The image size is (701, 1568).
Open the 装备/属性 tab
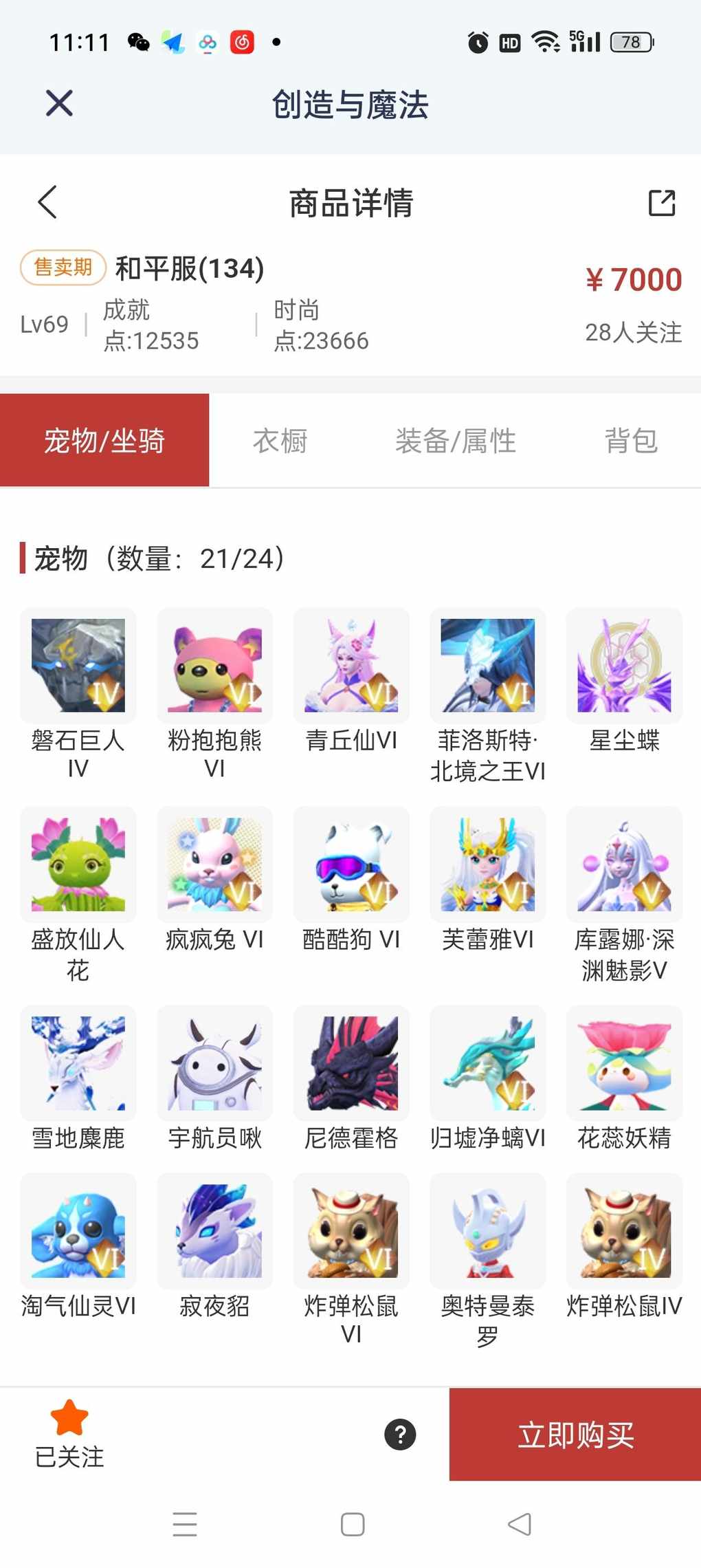tap(455, 441)
